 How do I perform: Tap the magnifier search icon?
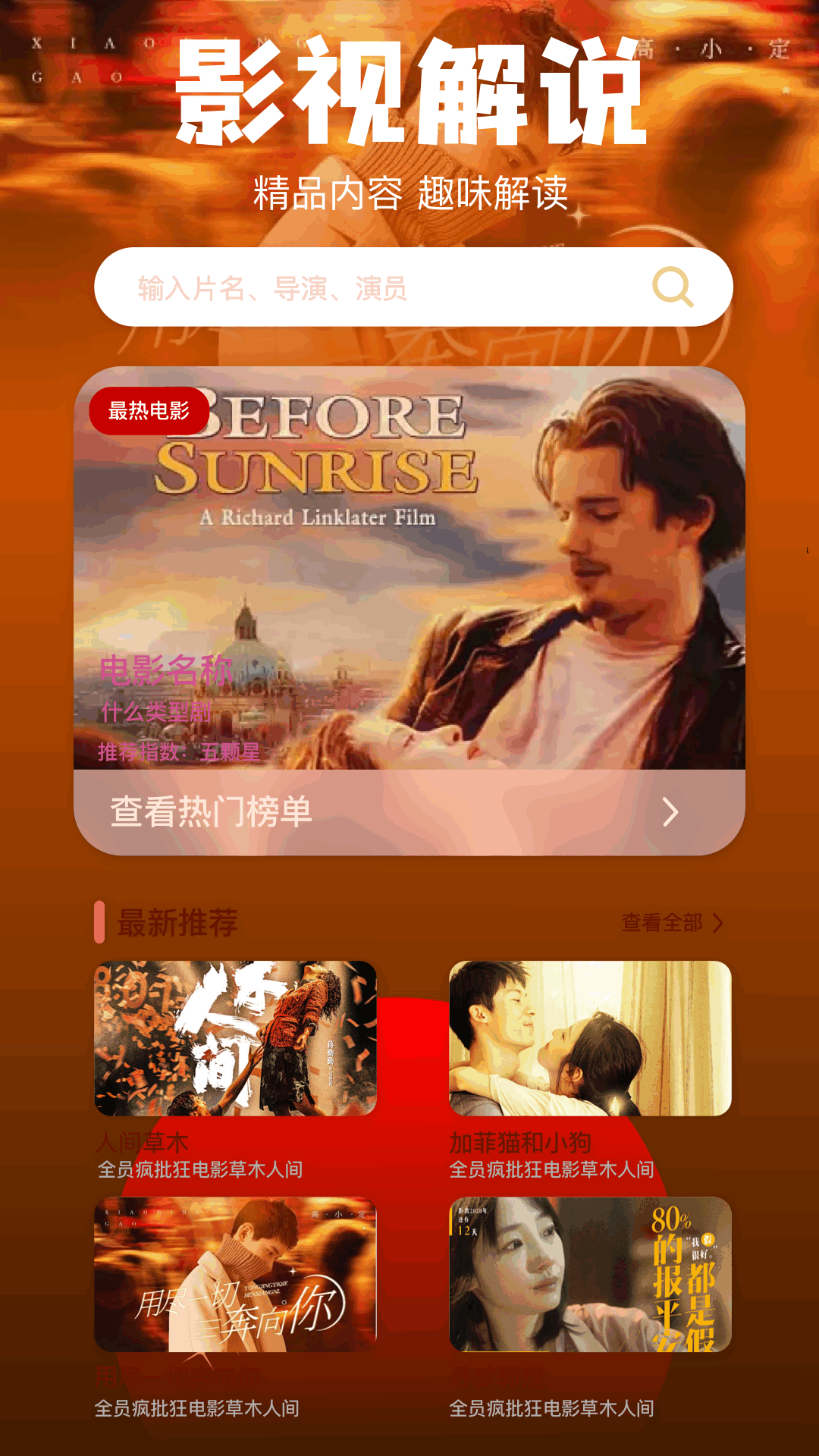(673, 287)
